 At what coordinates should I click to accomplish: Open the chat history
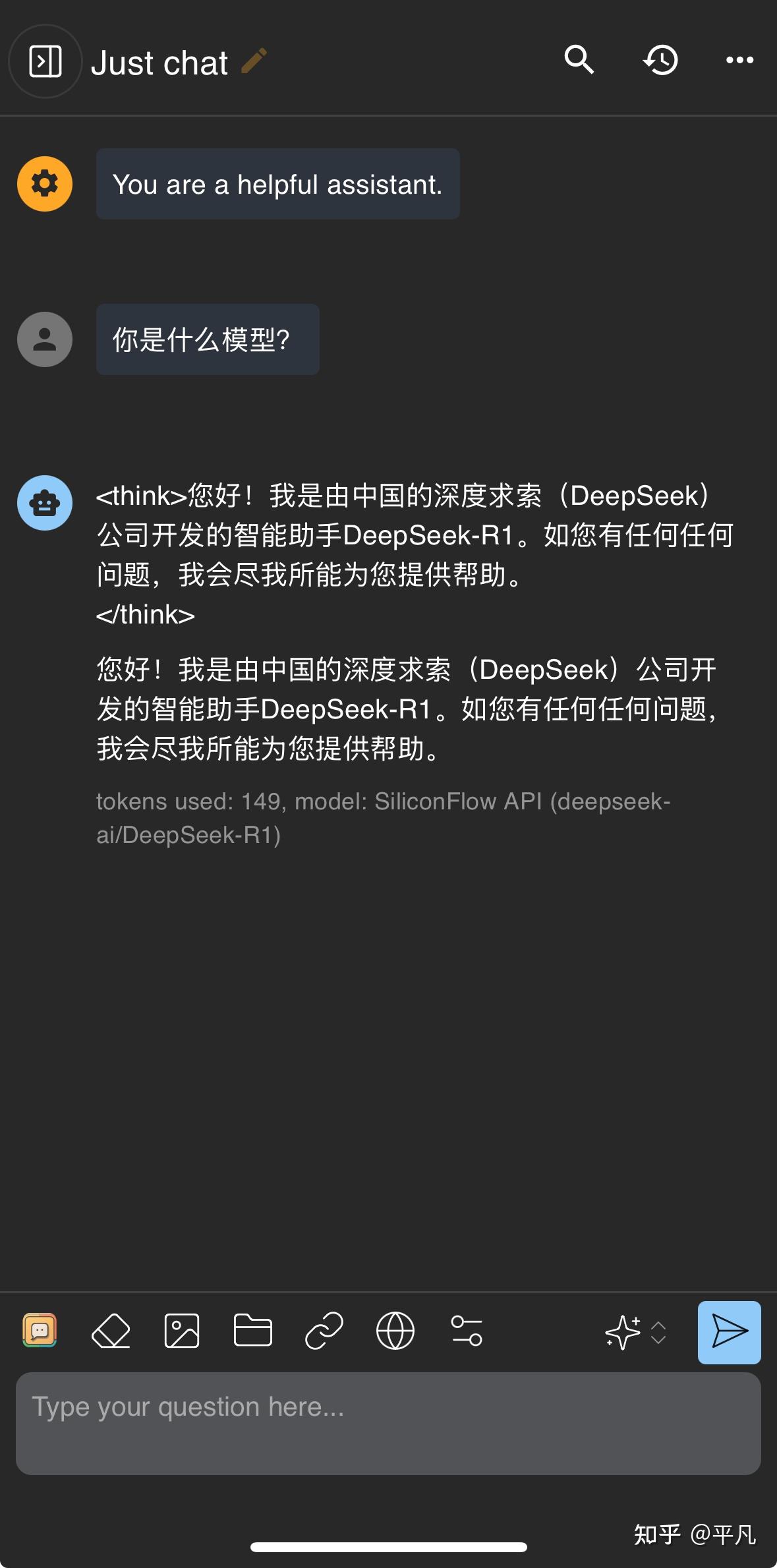(660, 60)
